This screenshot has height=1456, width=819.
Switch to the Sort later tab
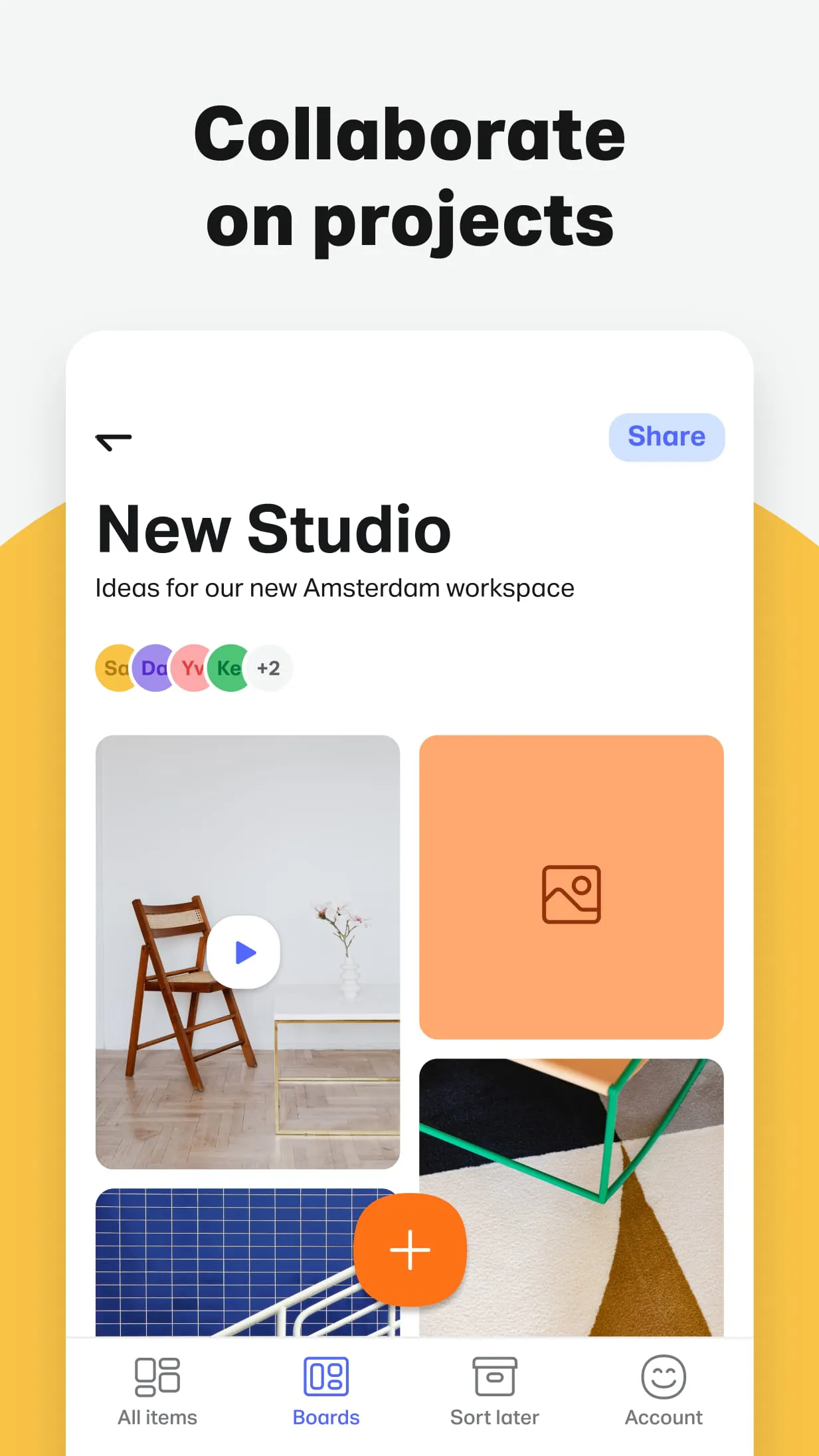pyautogui.click(x=494, y=1394)
